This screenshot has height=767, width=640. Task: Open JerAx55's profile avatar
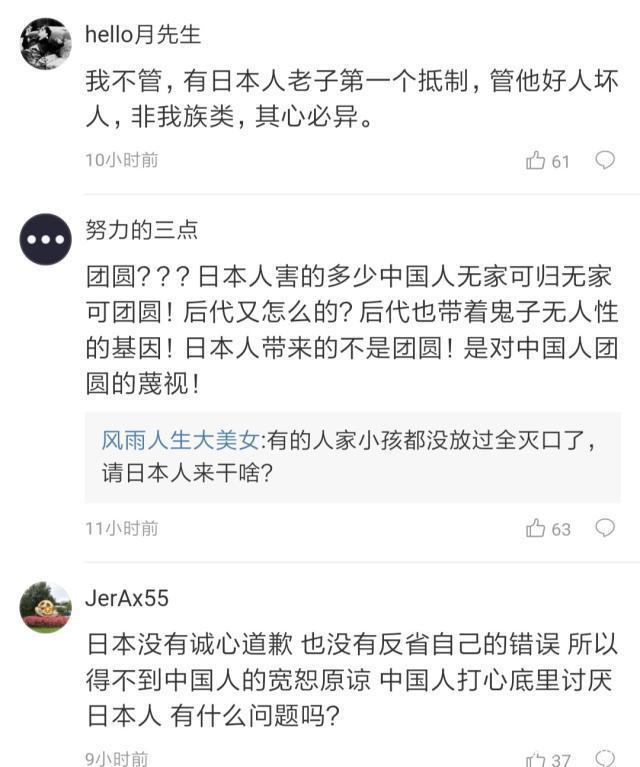point(46,607)
